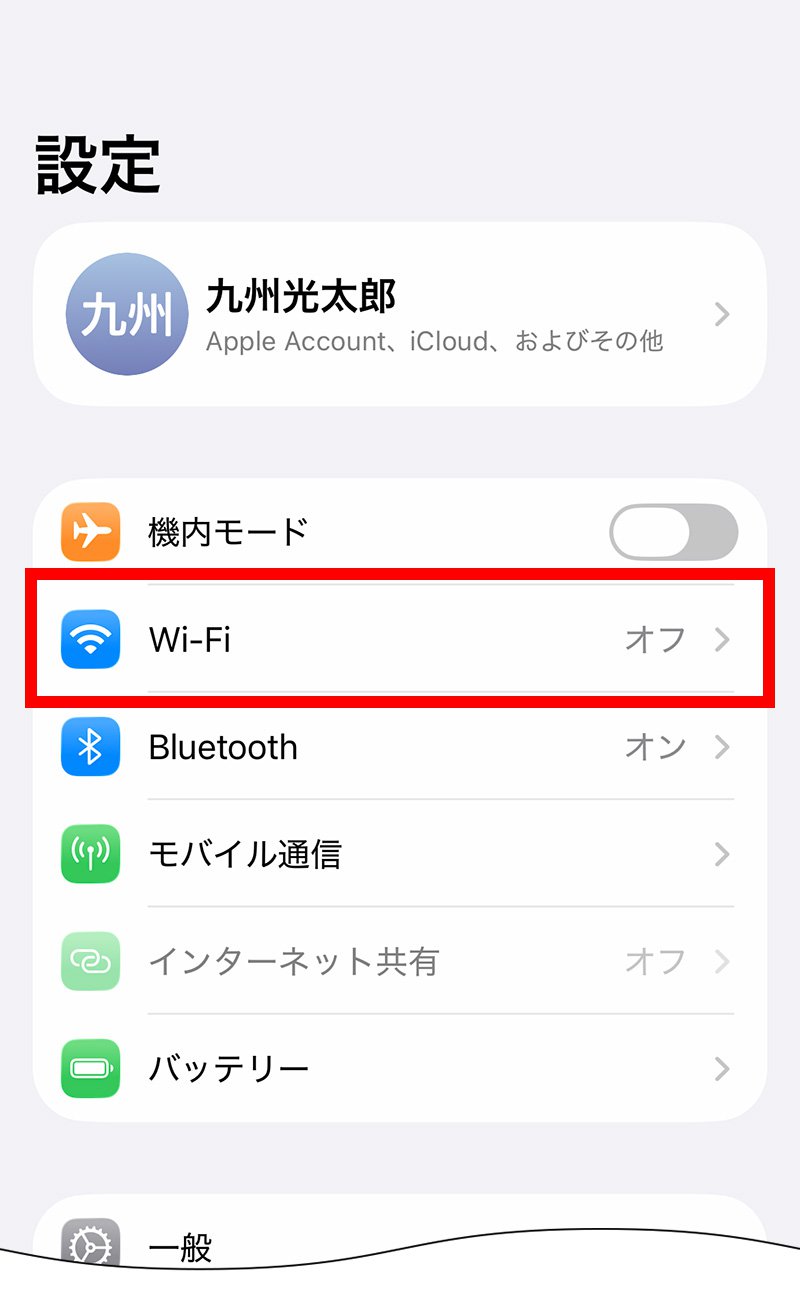Tap the Wi-Fi オフ label
This screenshot has height=1300, width=800.
coord(657,638)
